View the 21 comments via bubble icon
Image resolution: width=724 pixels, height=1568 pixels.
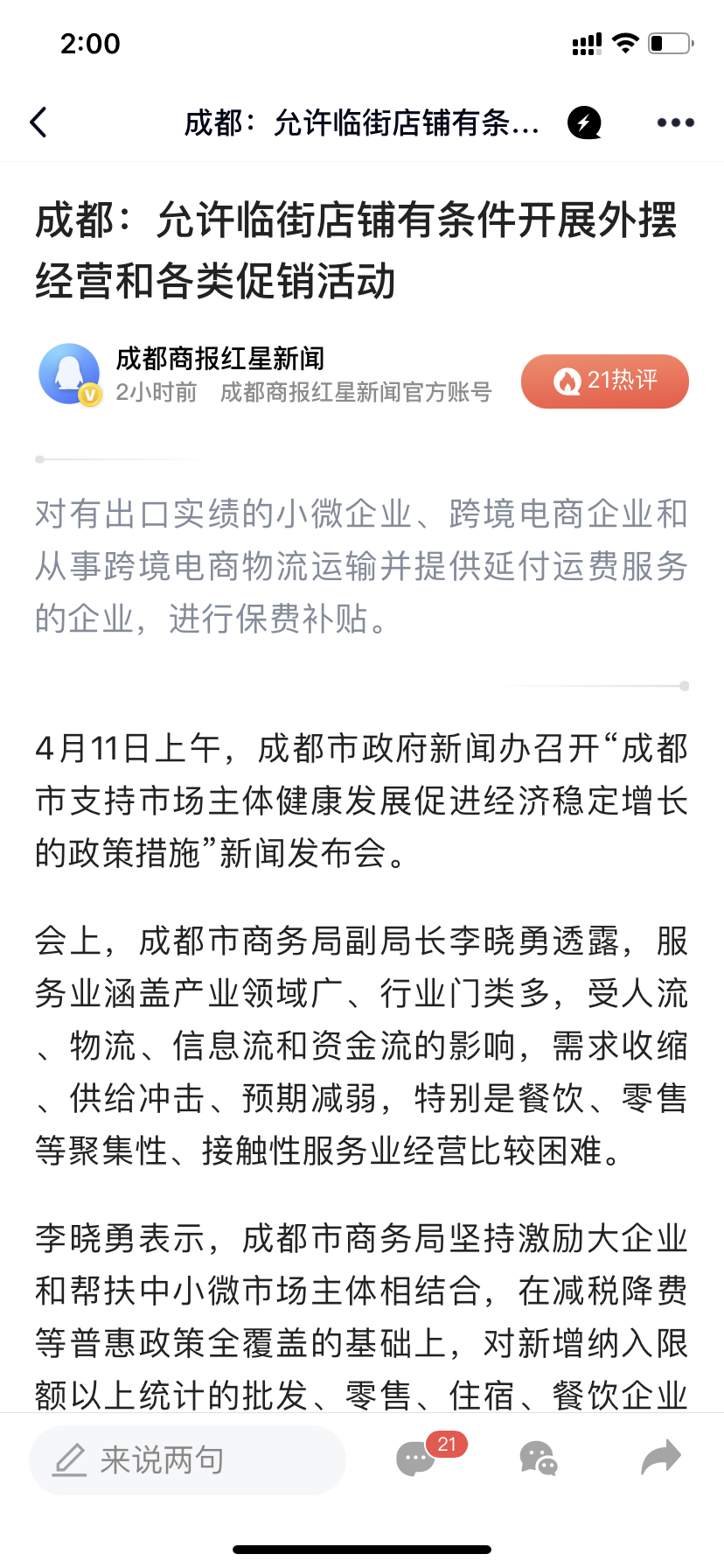tap(417, 1459)
